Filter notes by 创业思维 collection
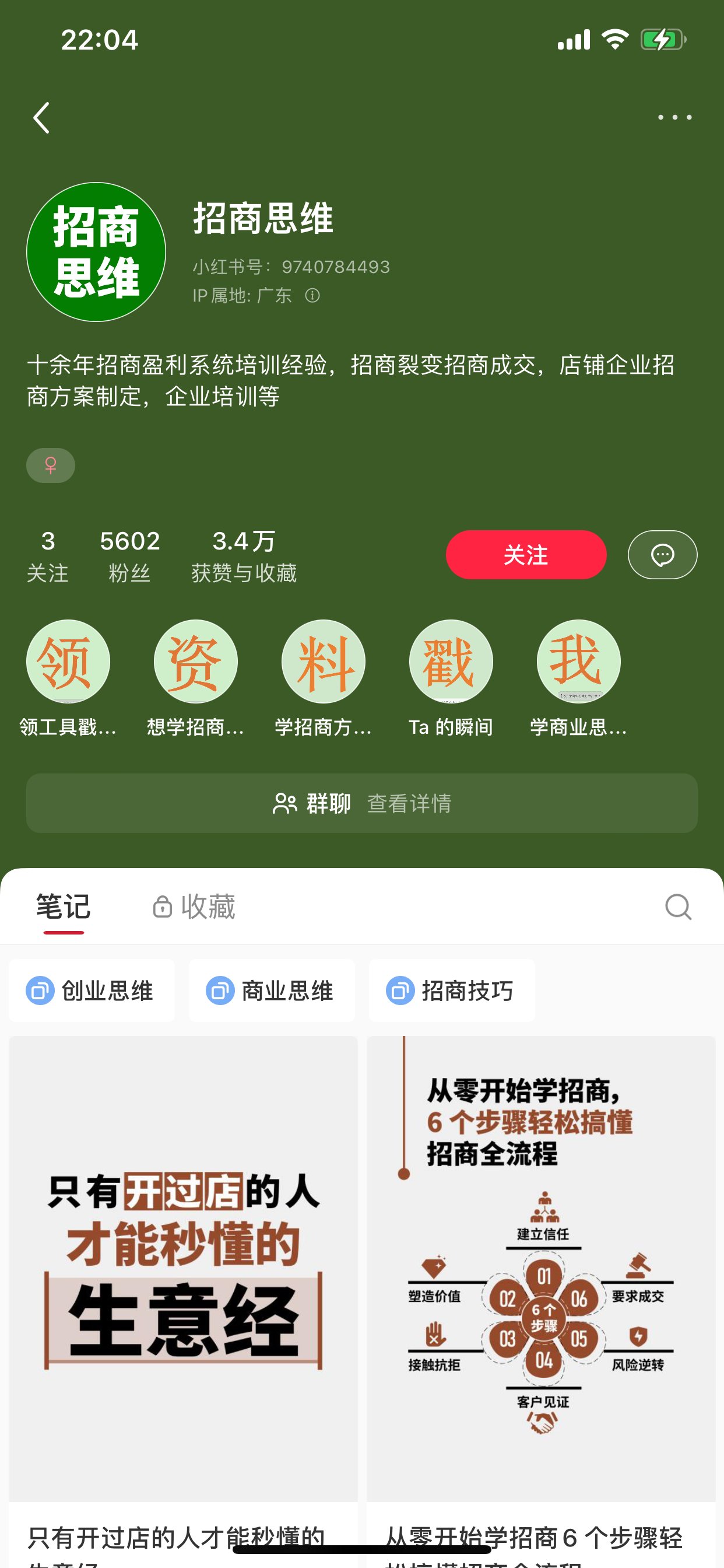This screenshot has height=1568, width=724. (92, 991)
